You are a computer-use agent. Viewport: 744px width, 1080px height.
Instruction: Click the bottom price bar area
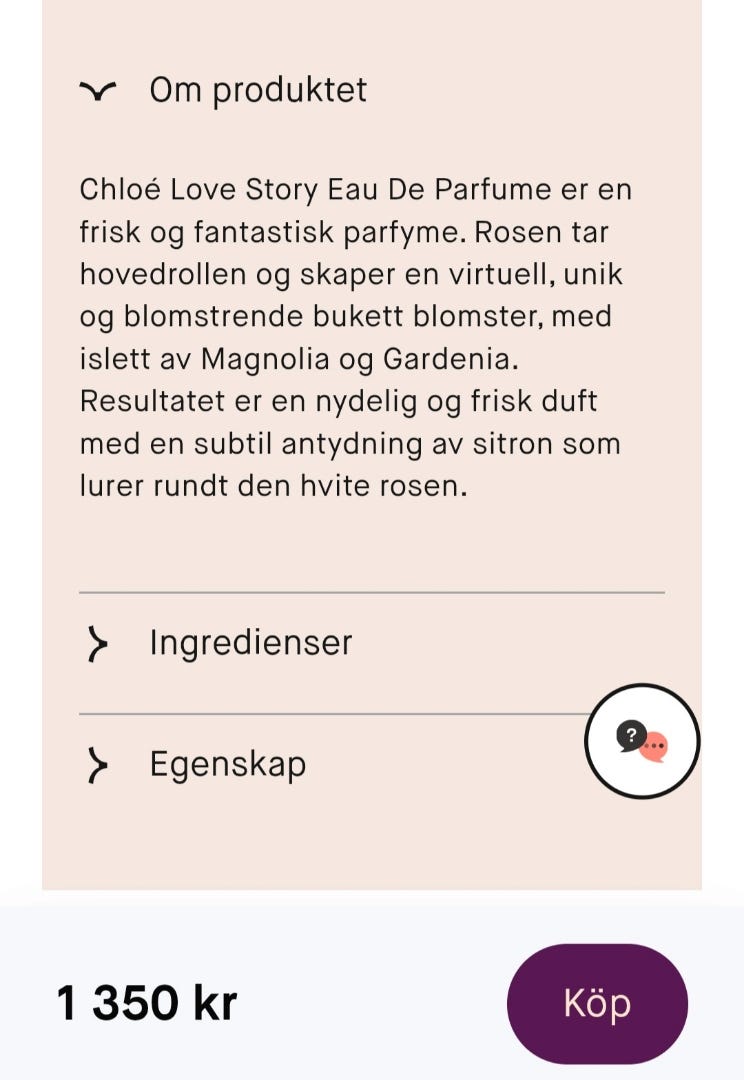[x=372, y=996]
